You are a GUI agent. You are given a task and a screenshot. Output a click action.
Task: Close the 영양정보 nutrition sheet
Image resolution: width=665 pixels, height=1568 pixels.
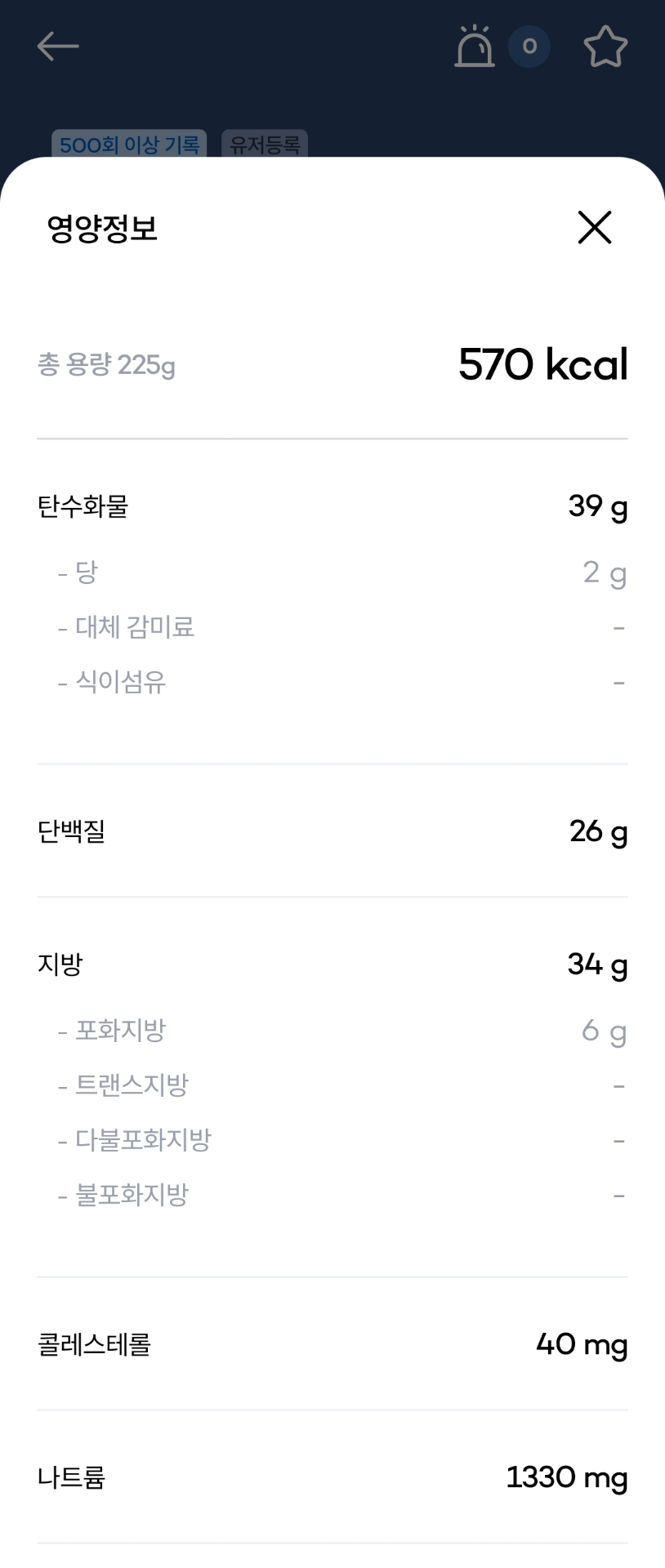(x=594, y=227)
